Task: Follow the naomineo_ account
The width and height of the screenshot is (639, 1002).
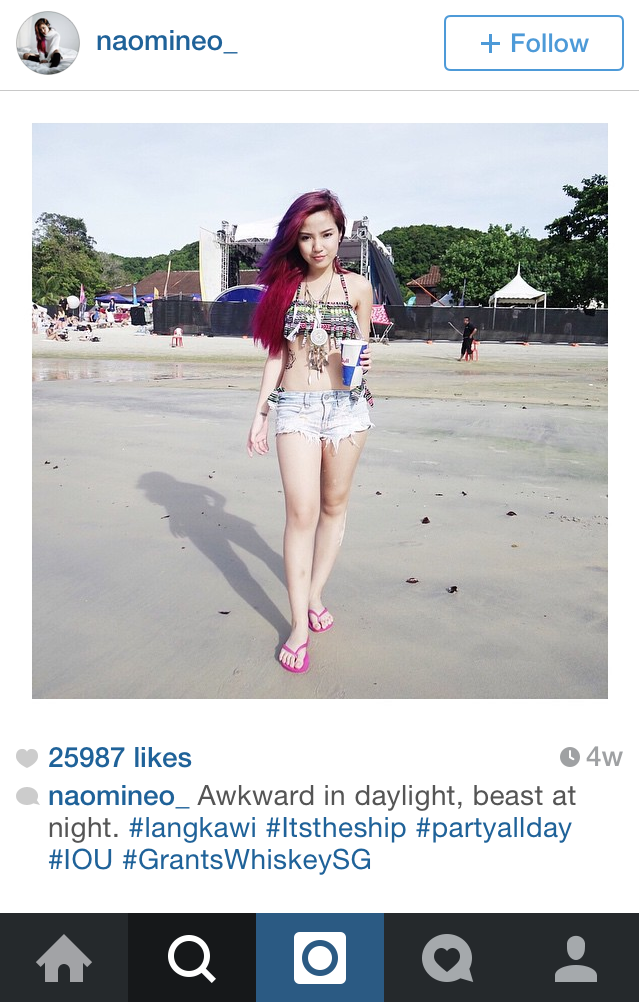Action: pos(533,43)
